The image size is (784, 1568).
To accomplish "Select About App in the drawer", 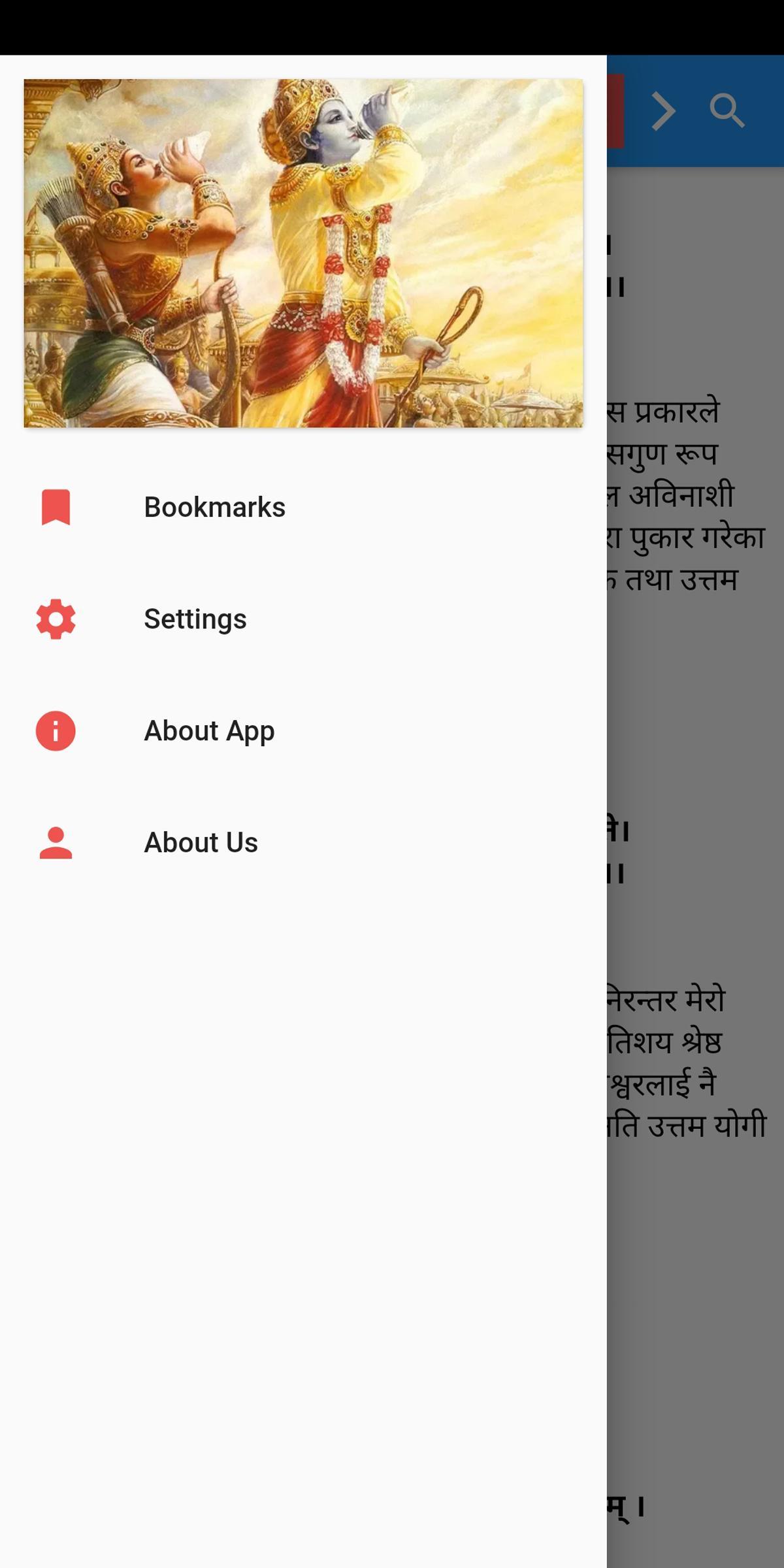I will pyautogui.click(x=303, y=730).
